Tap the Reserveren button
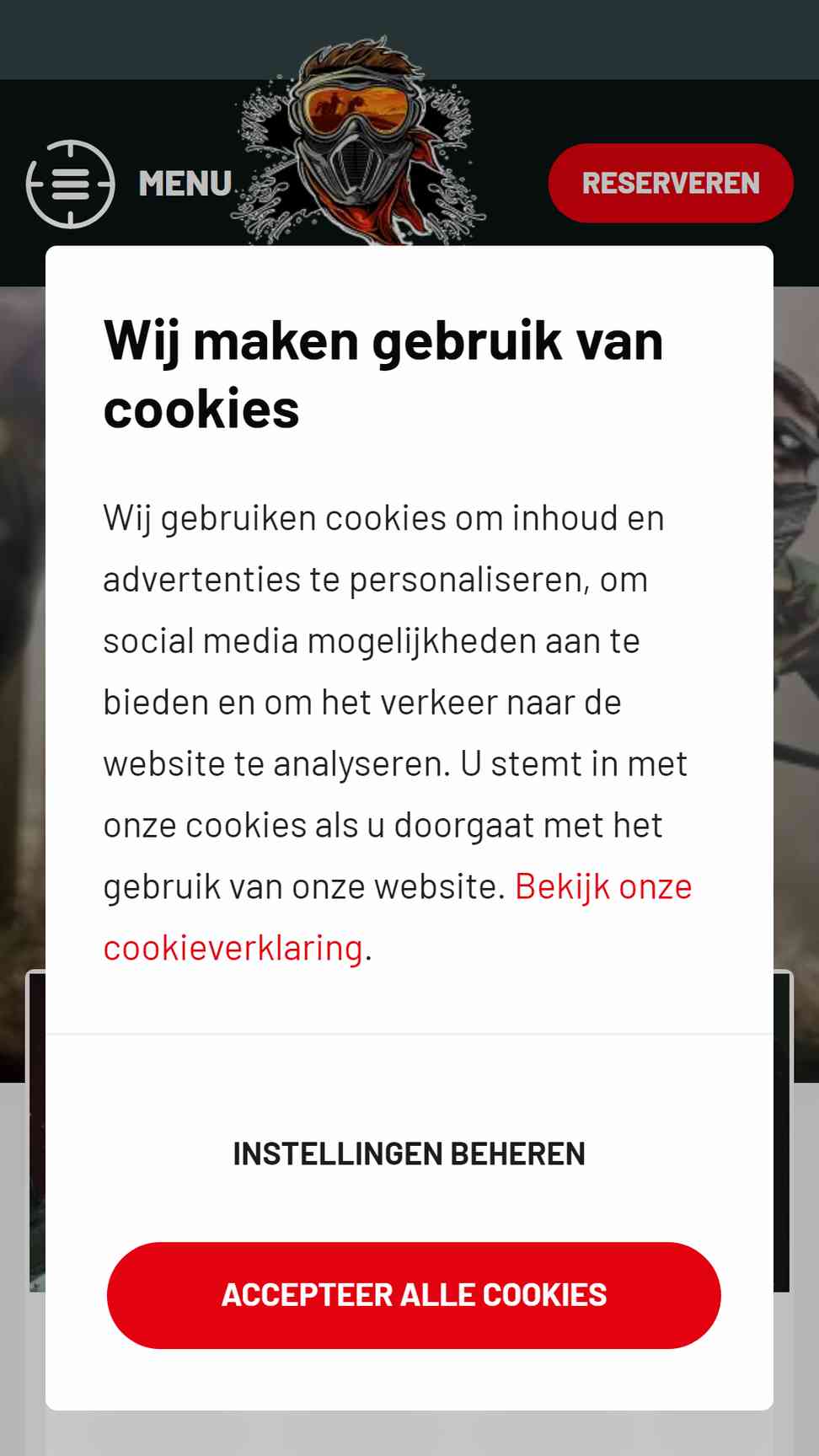 tap(671, 183)
